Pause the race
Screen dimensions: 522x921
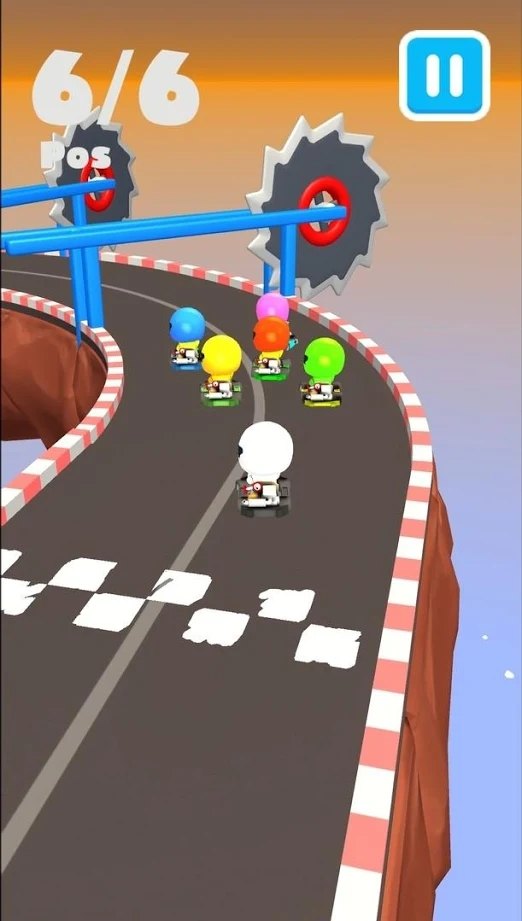(444, 76)
